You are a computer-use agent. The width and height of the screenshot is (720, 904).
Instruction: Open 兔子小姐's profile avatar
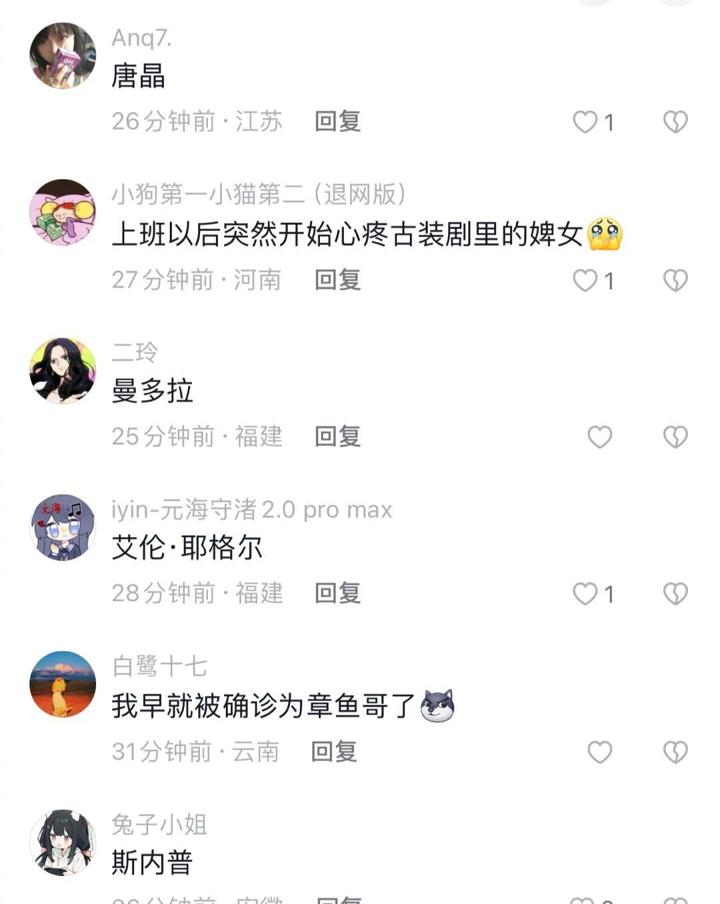(63, 842)
